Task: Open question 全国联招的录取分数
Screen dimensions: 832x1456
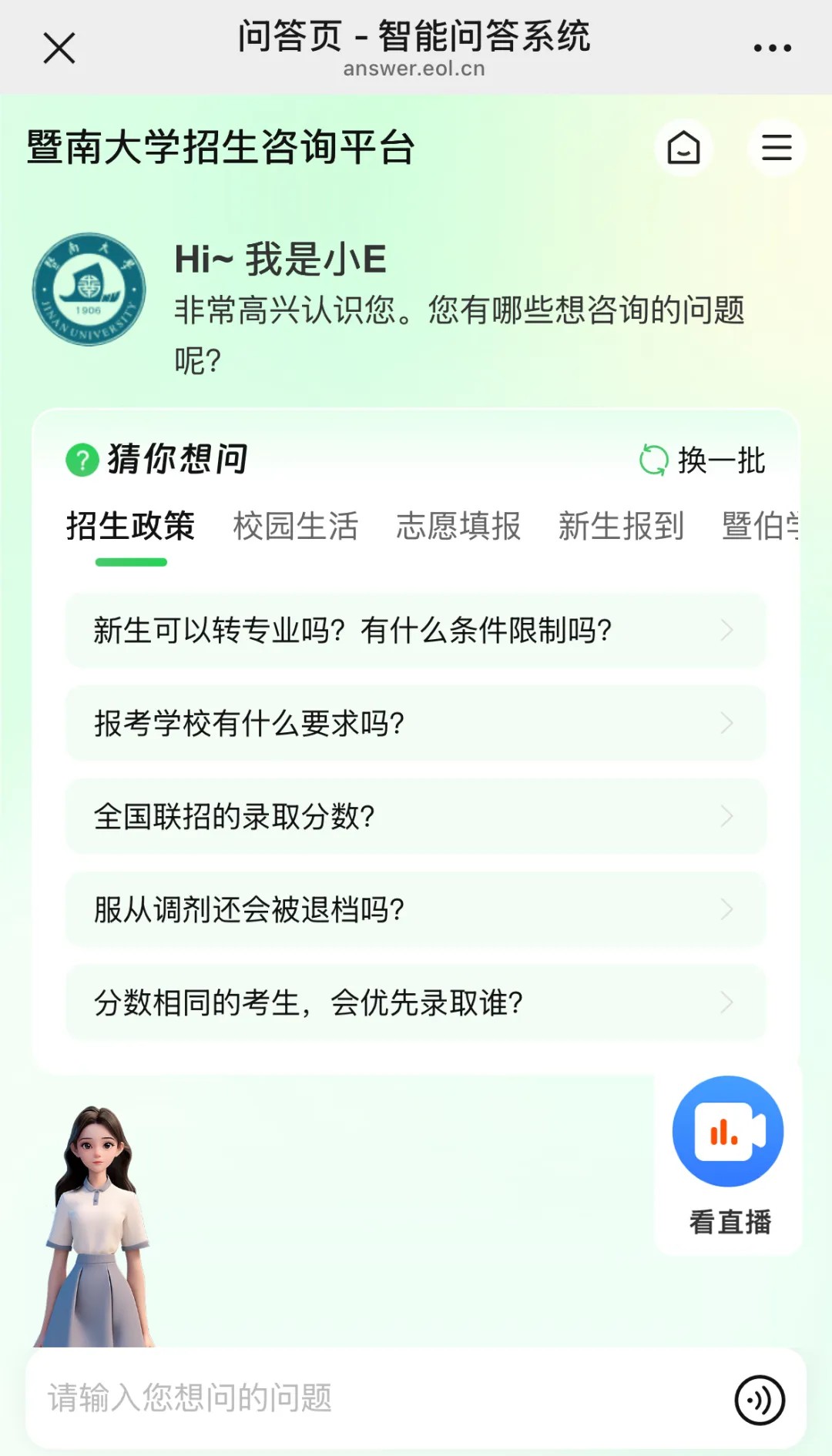Action: [414, 817]
